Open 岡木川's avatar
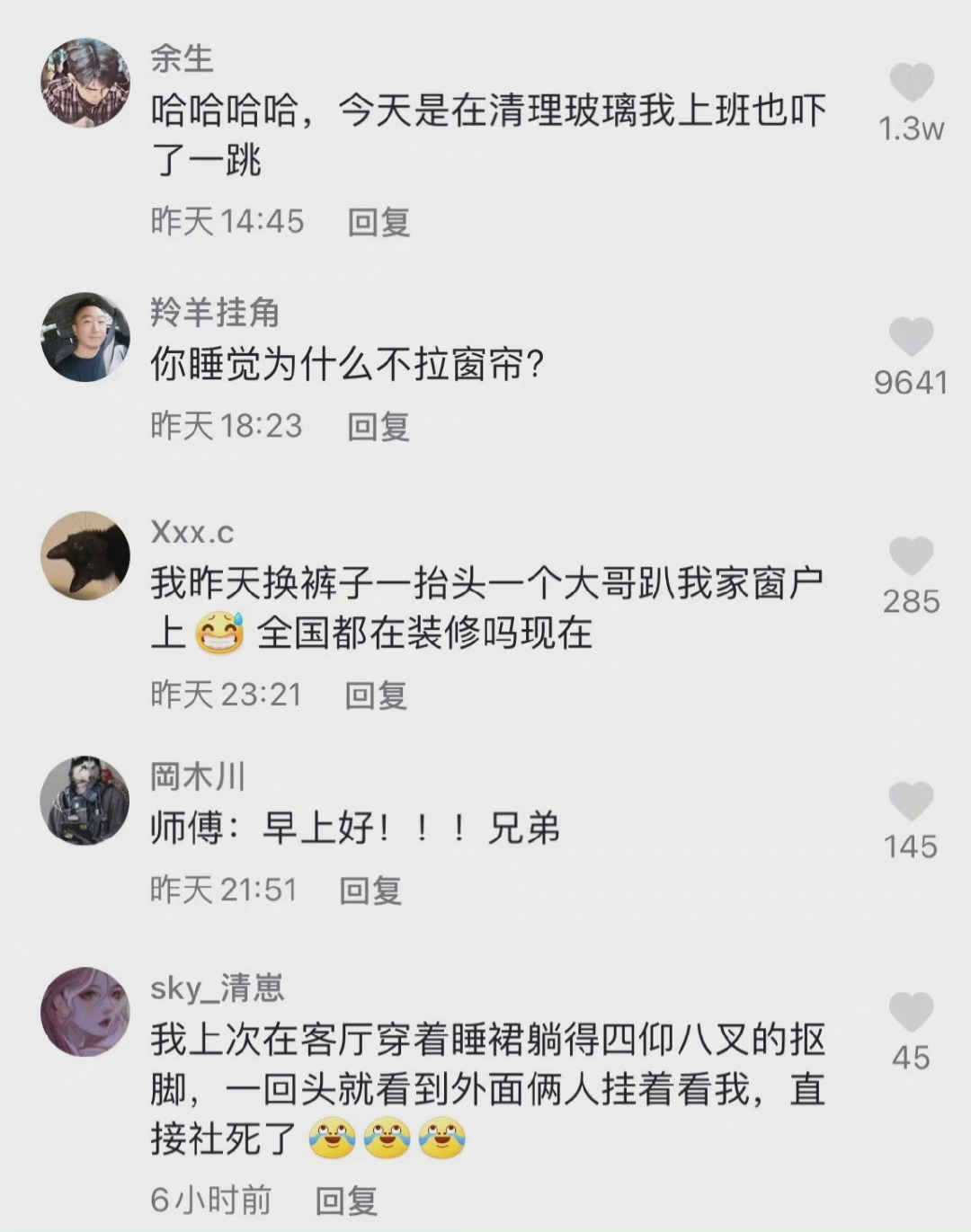971x1232 pixels. 85,801
